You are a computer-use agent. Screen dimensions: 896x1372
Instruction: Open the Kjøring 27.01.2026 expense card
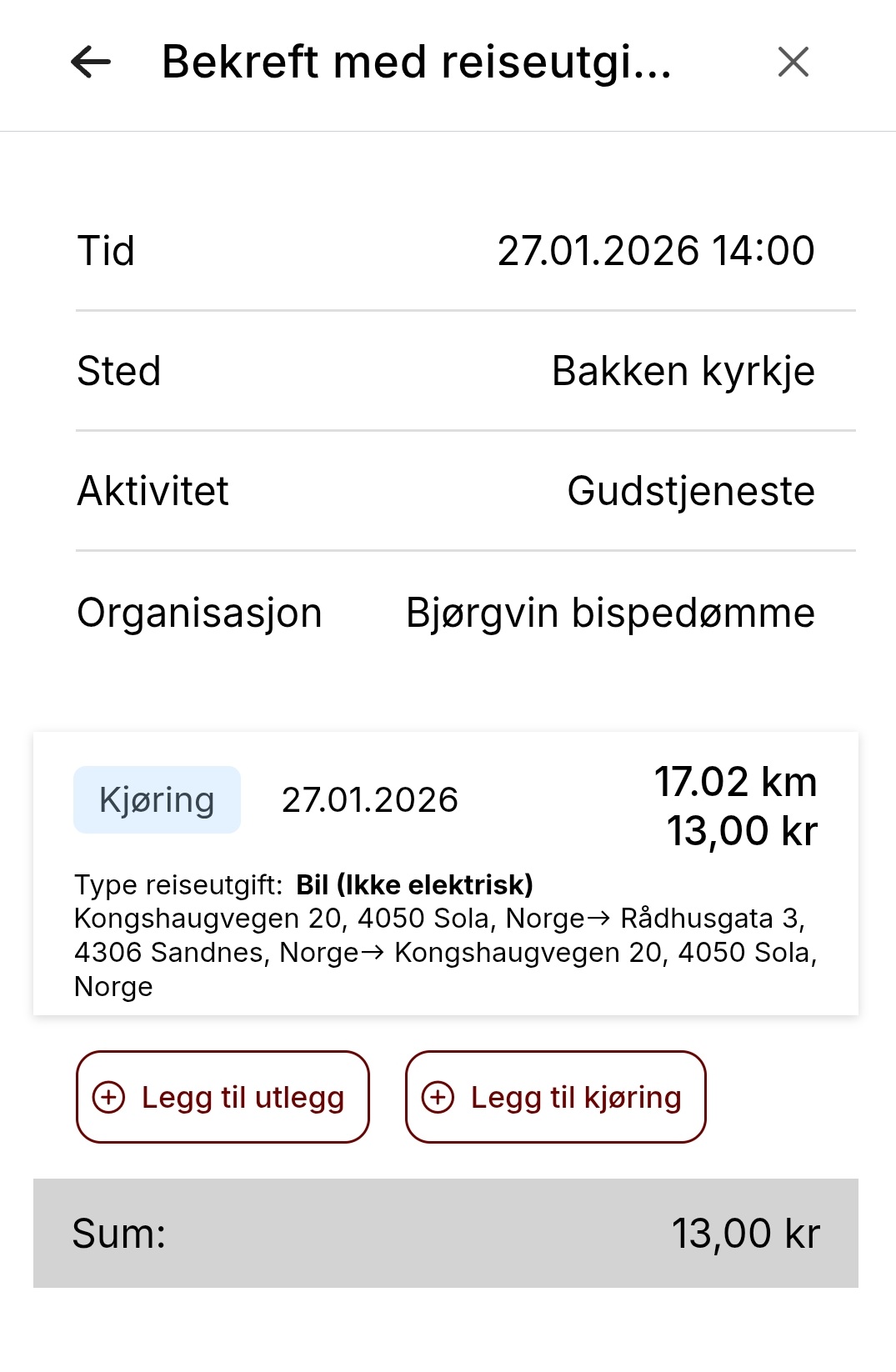click(x=445, y=874)
